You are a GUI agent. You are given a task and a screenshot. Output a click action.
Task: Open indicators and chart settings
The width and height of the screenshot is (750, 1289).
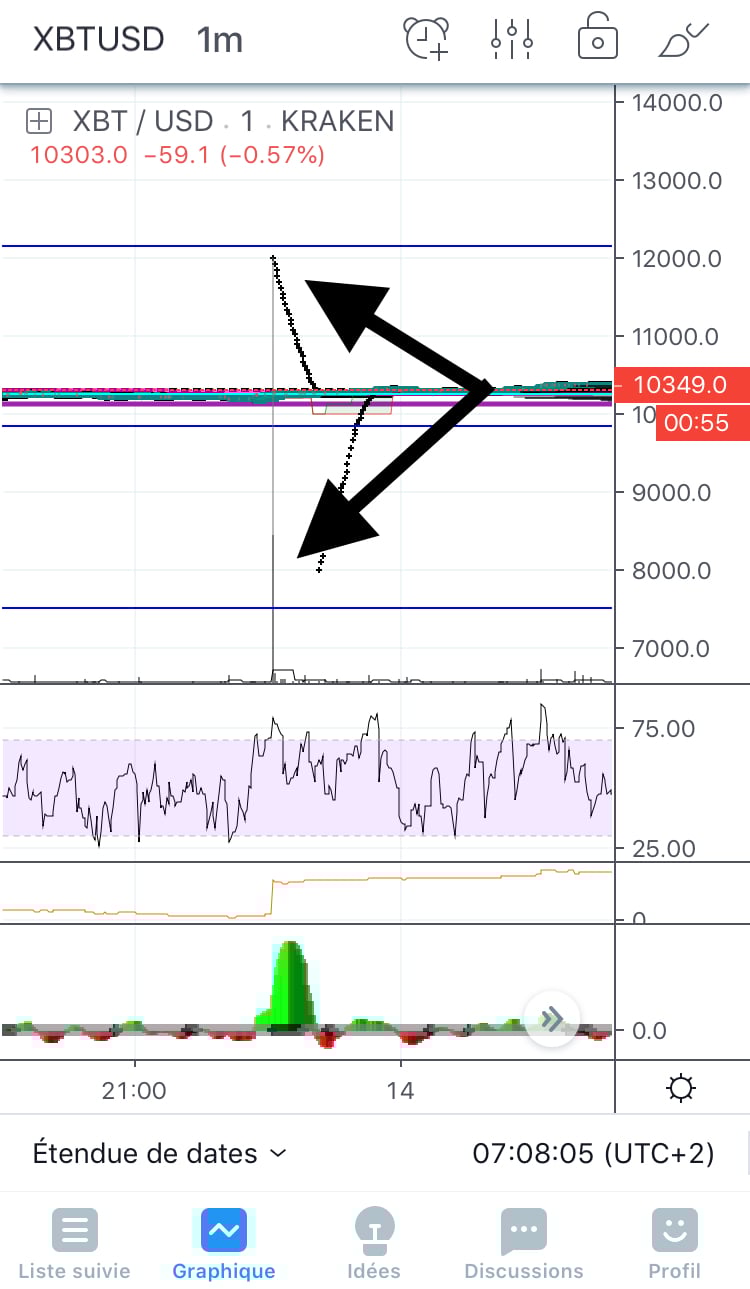pos(511,39)
